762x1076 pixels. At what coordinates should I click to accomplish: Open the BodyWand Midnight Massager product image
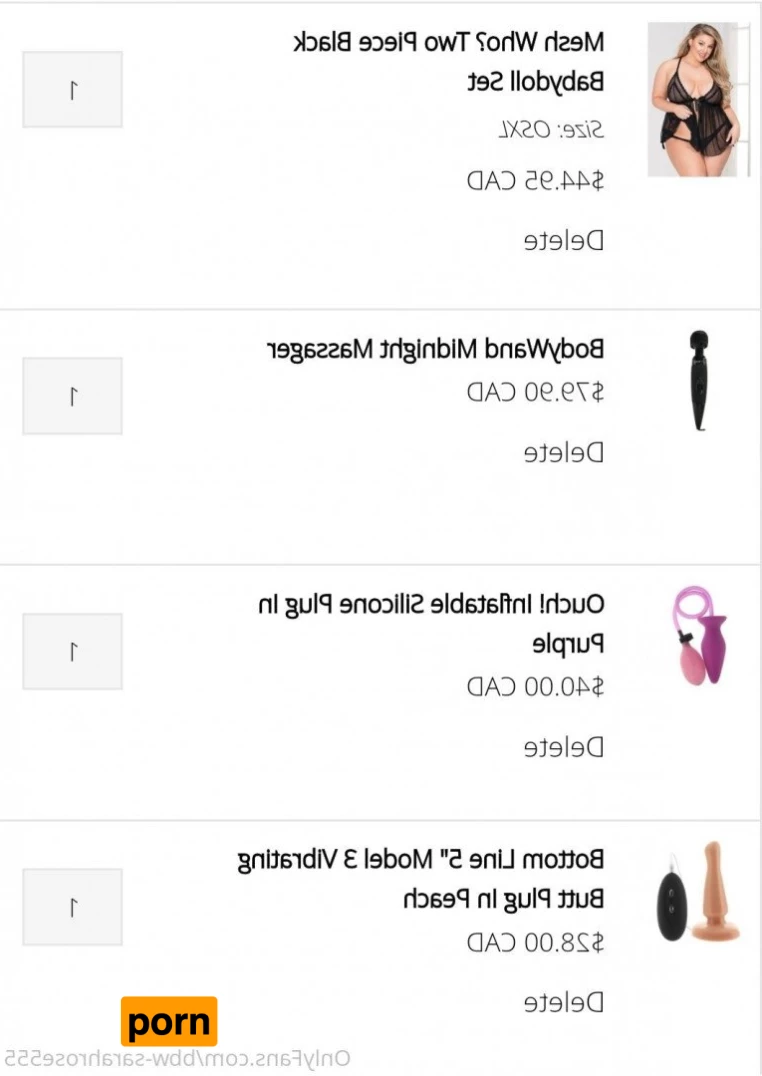[697, 381]
